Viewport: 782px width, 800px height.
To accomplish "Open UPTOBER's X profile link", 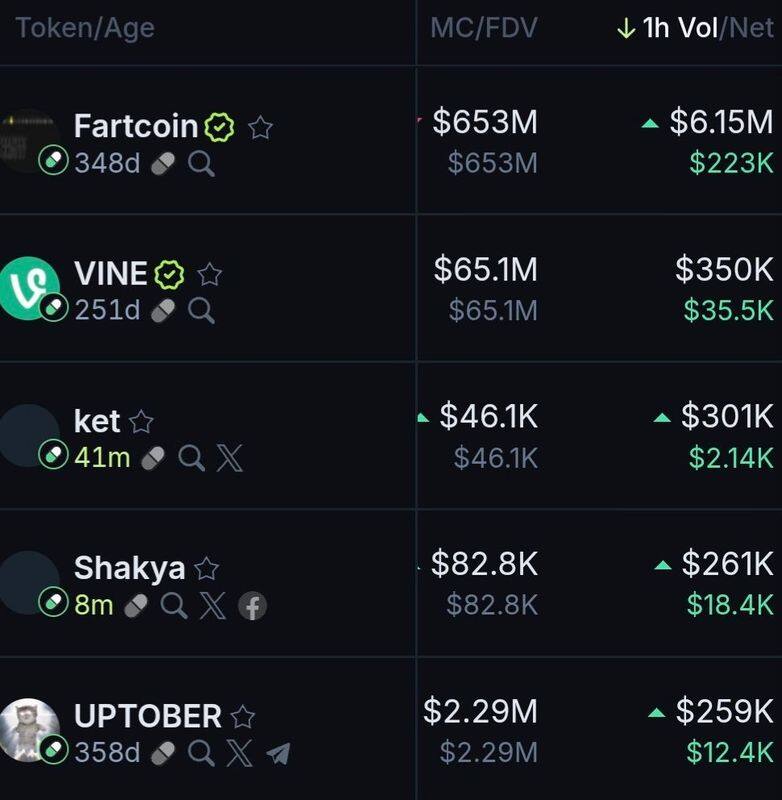I will (239, 753).
